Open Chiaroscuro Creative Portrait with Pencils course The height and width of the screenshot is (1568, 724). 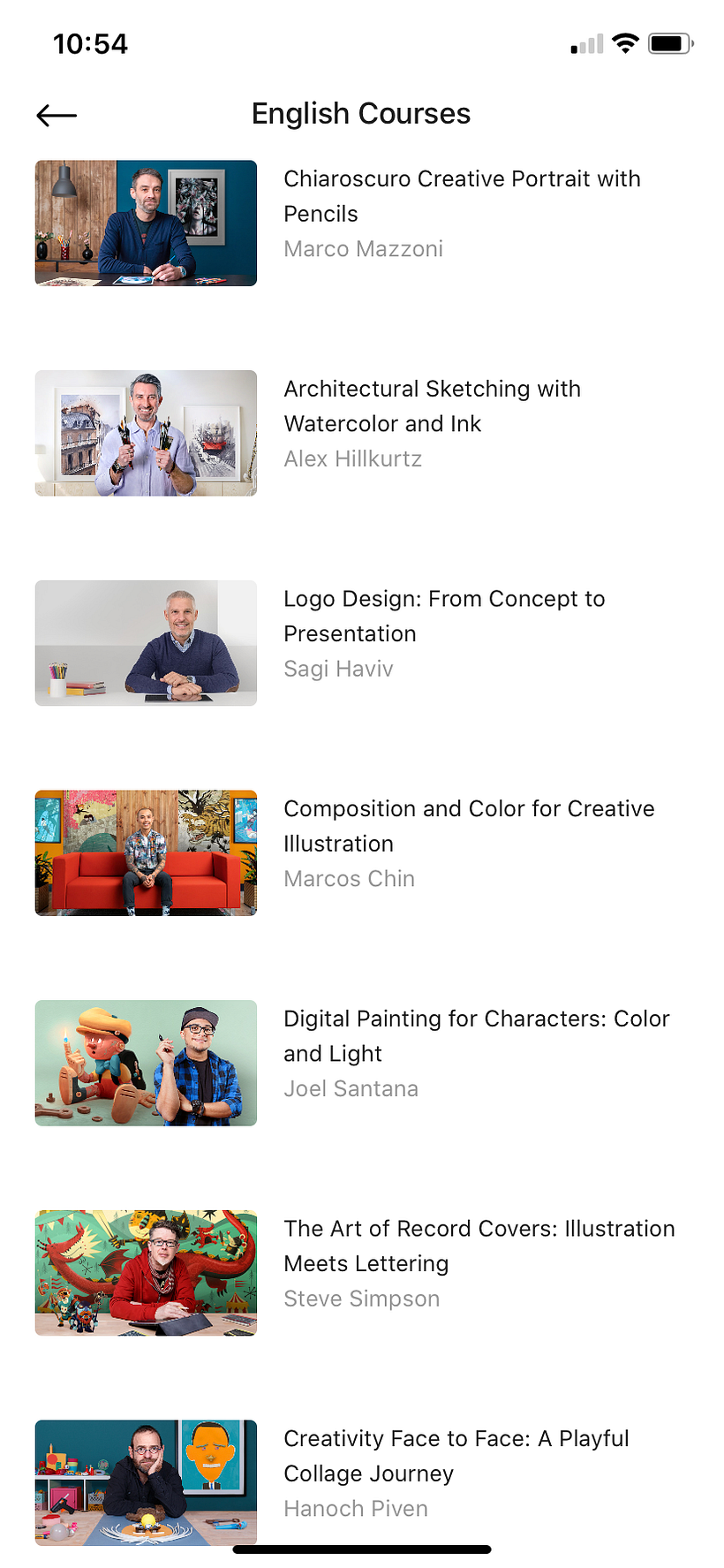click(461, 196)
